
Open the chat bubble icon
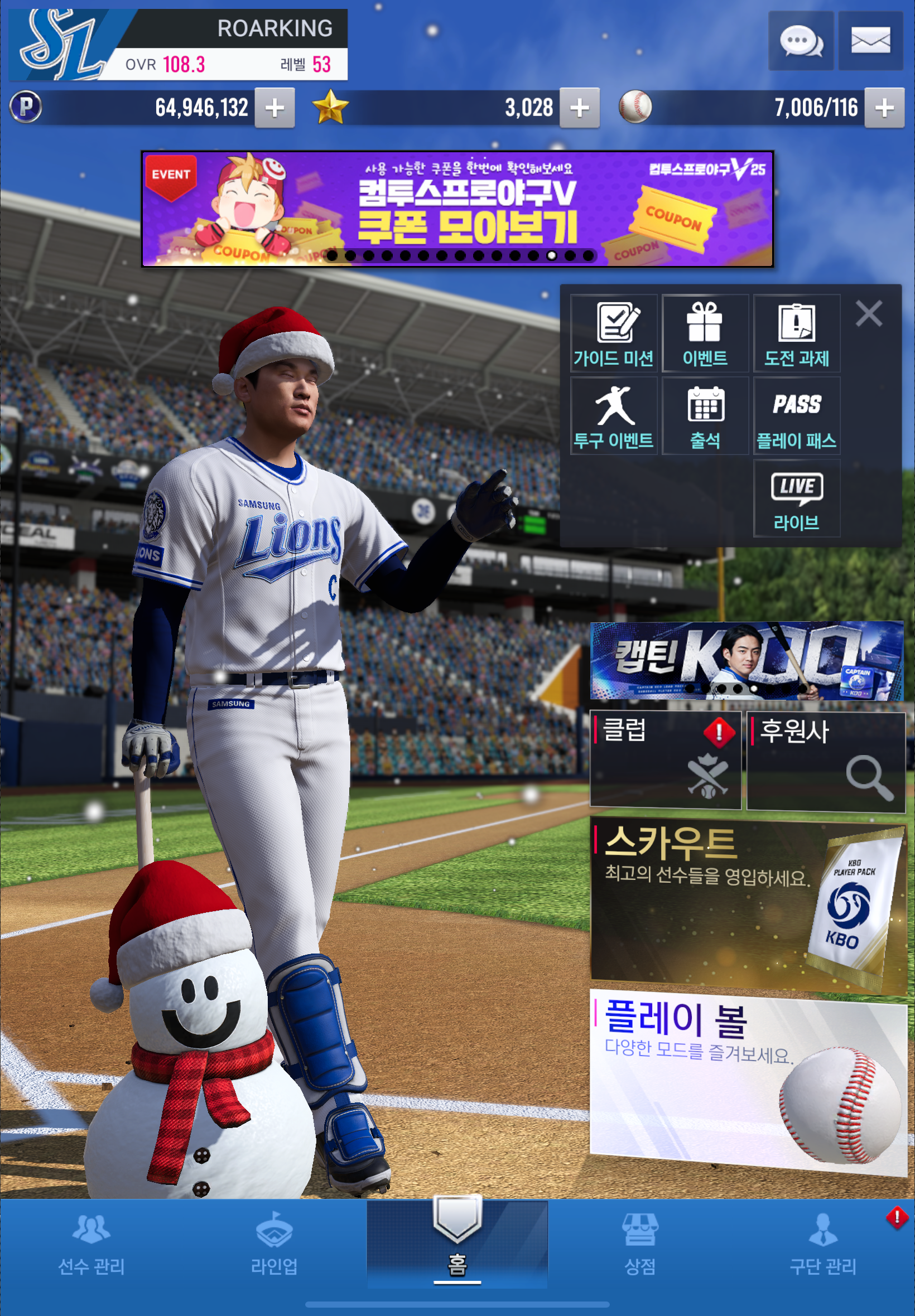tap(801, 41)
